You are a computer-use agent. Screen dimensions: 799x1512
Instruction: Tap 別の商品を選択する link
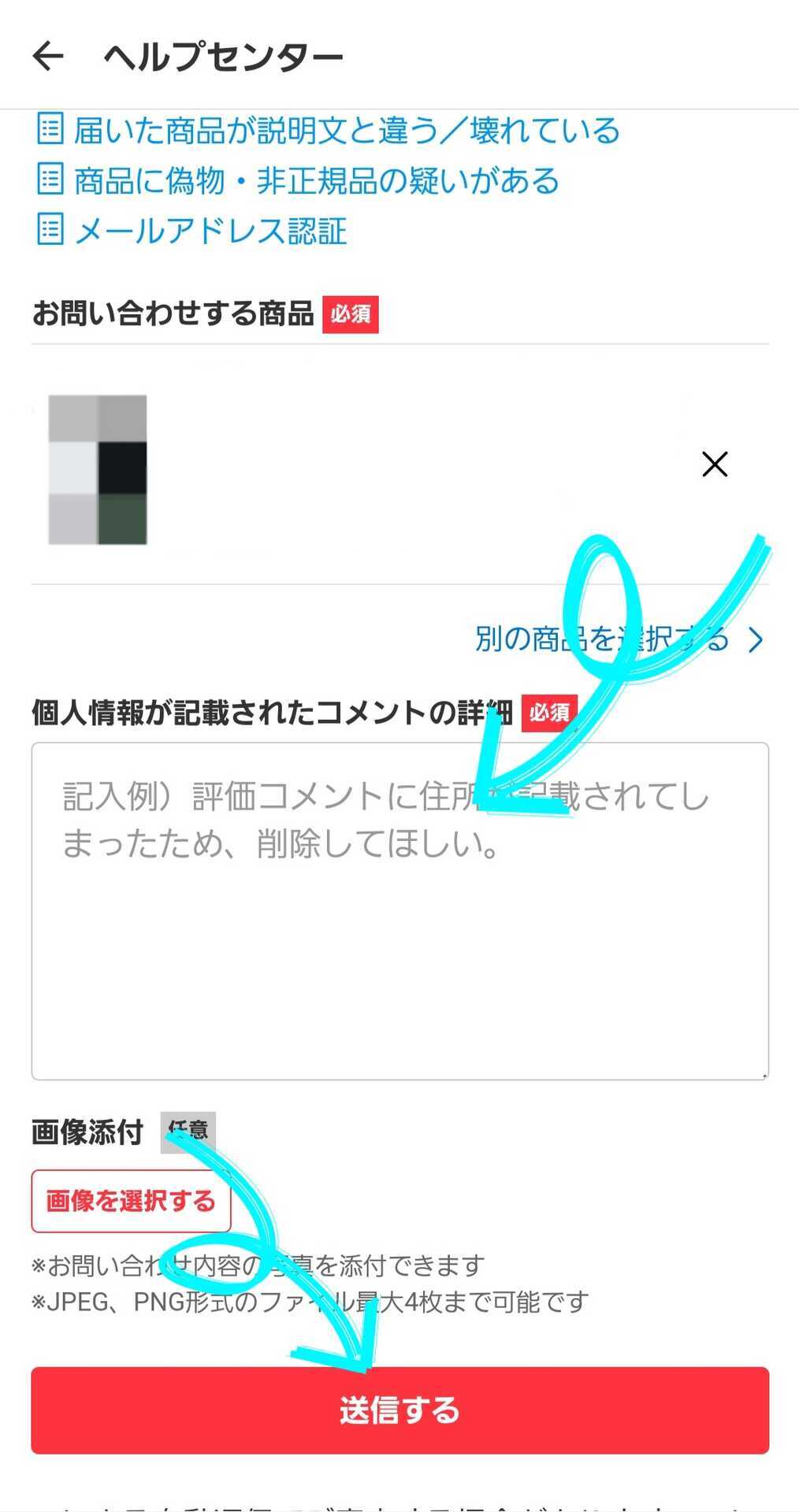click(619, 639)
